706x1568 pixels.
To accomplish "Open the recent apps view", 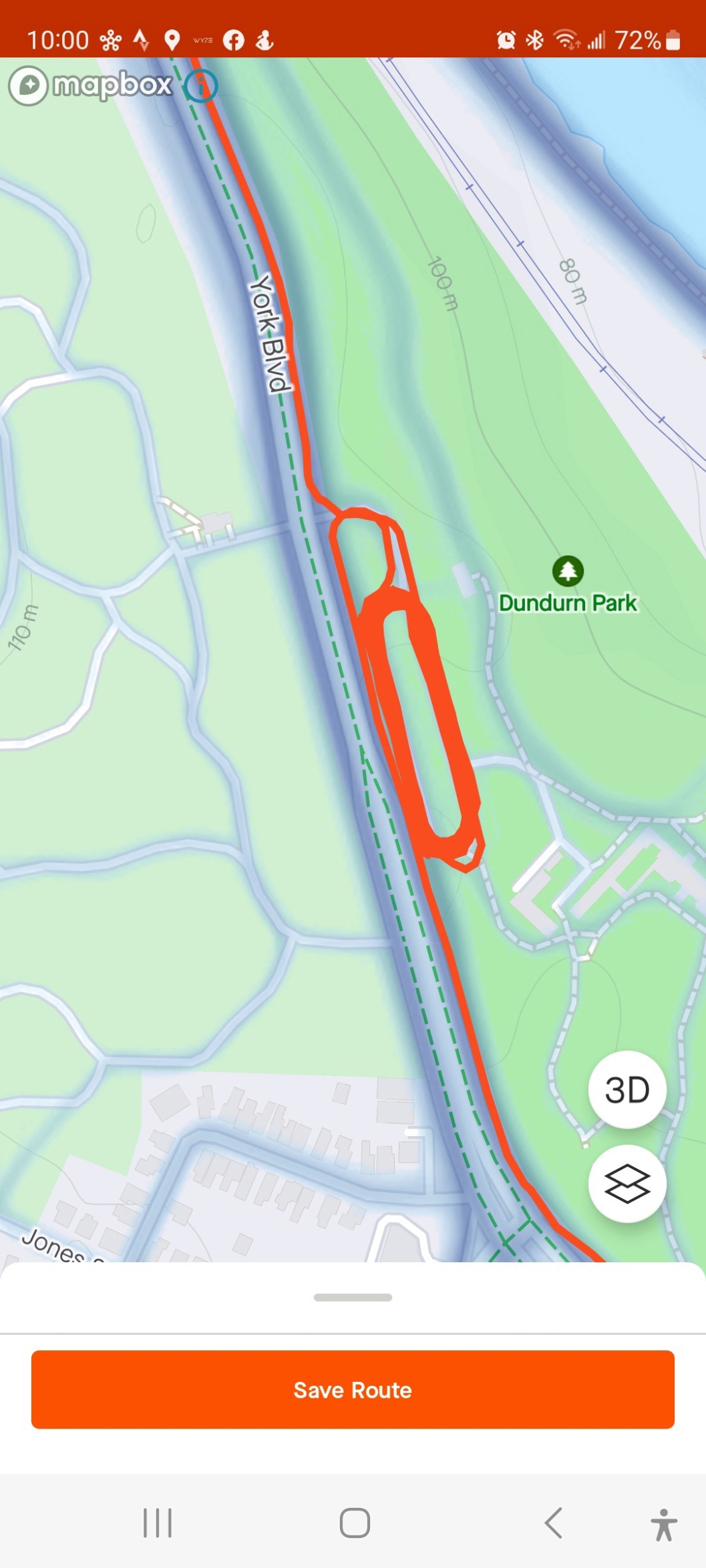I will tap(158, 1523).
